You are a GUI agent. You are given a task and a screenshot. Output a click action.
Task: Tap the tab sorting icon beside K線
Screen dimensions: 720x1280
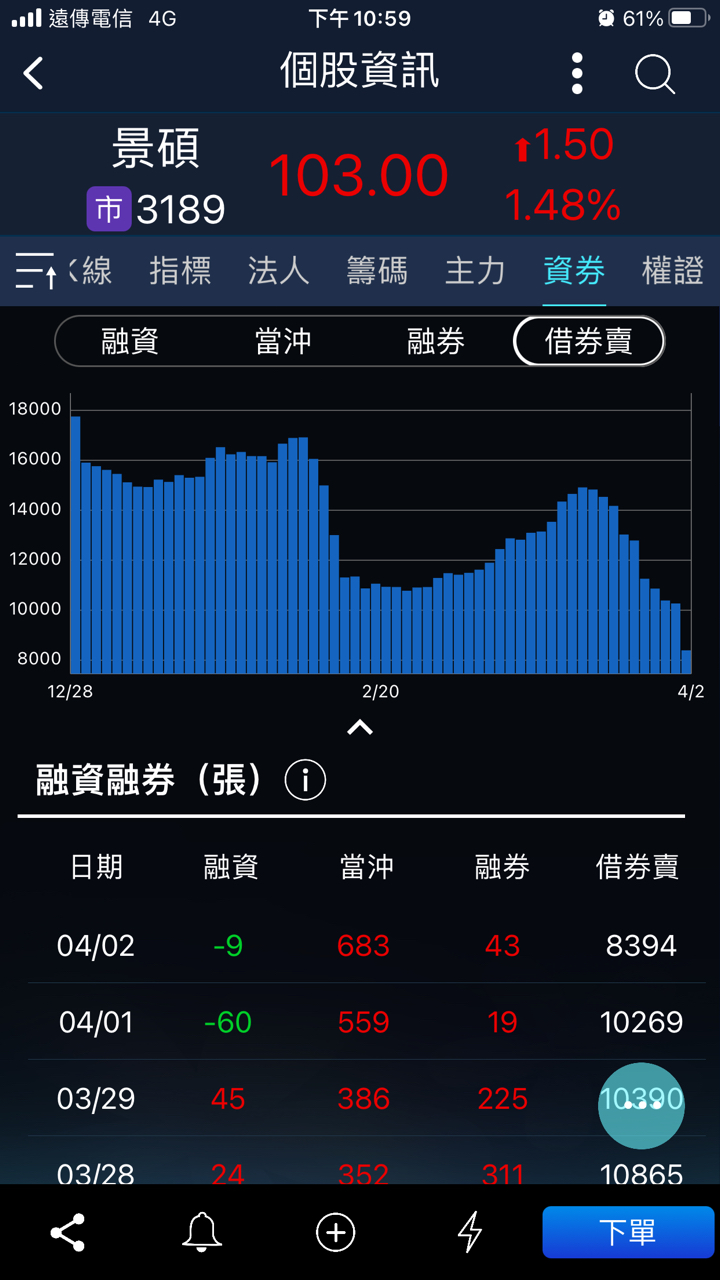33,271
